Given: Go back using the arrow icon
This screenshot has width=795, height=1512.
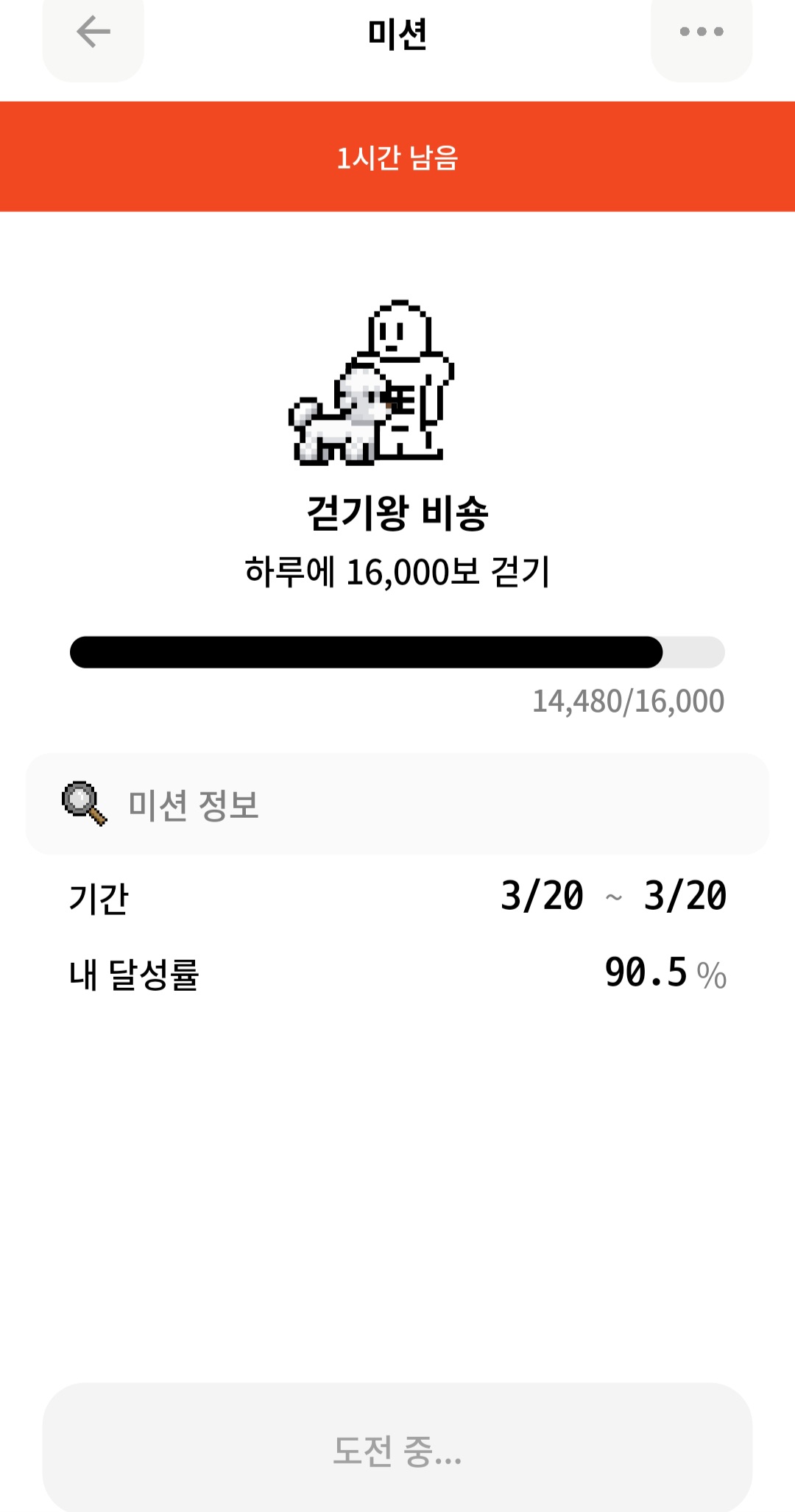Looking at the screenshot, I should (93, 32).
